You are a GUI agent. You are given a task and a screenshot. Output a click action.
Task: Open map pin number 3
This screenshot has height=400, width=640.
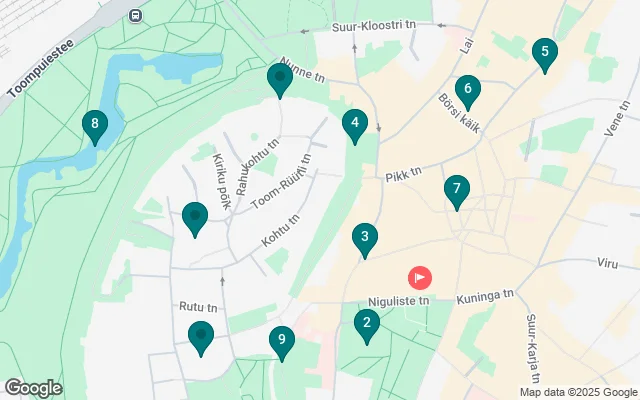pos(365,238)
